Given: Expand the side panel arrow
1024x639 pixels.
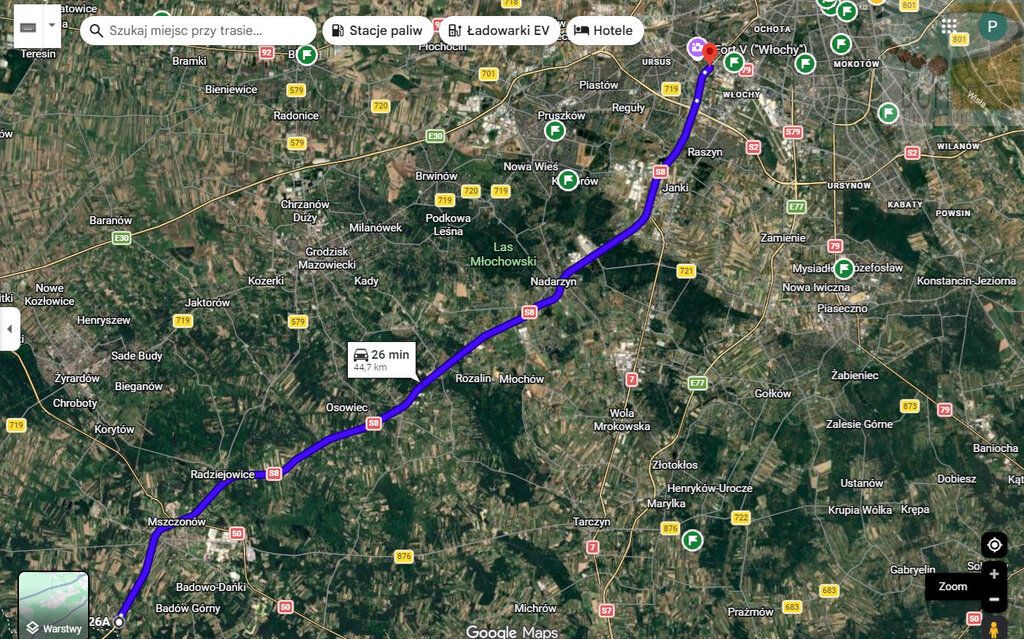Looking at the screenshot, I should pos(11,329).
